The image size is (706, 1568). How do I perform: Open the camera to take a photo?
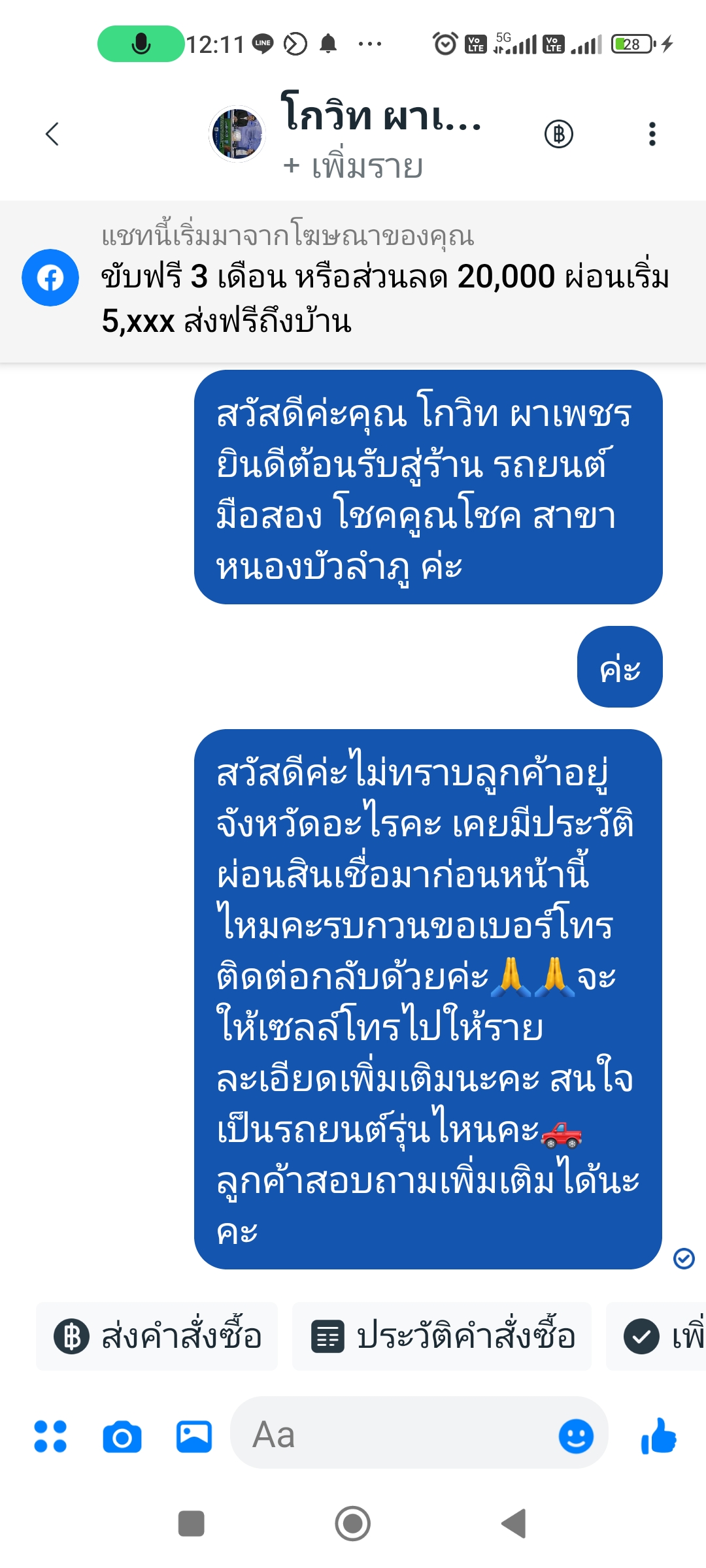tap(122, 1437)
